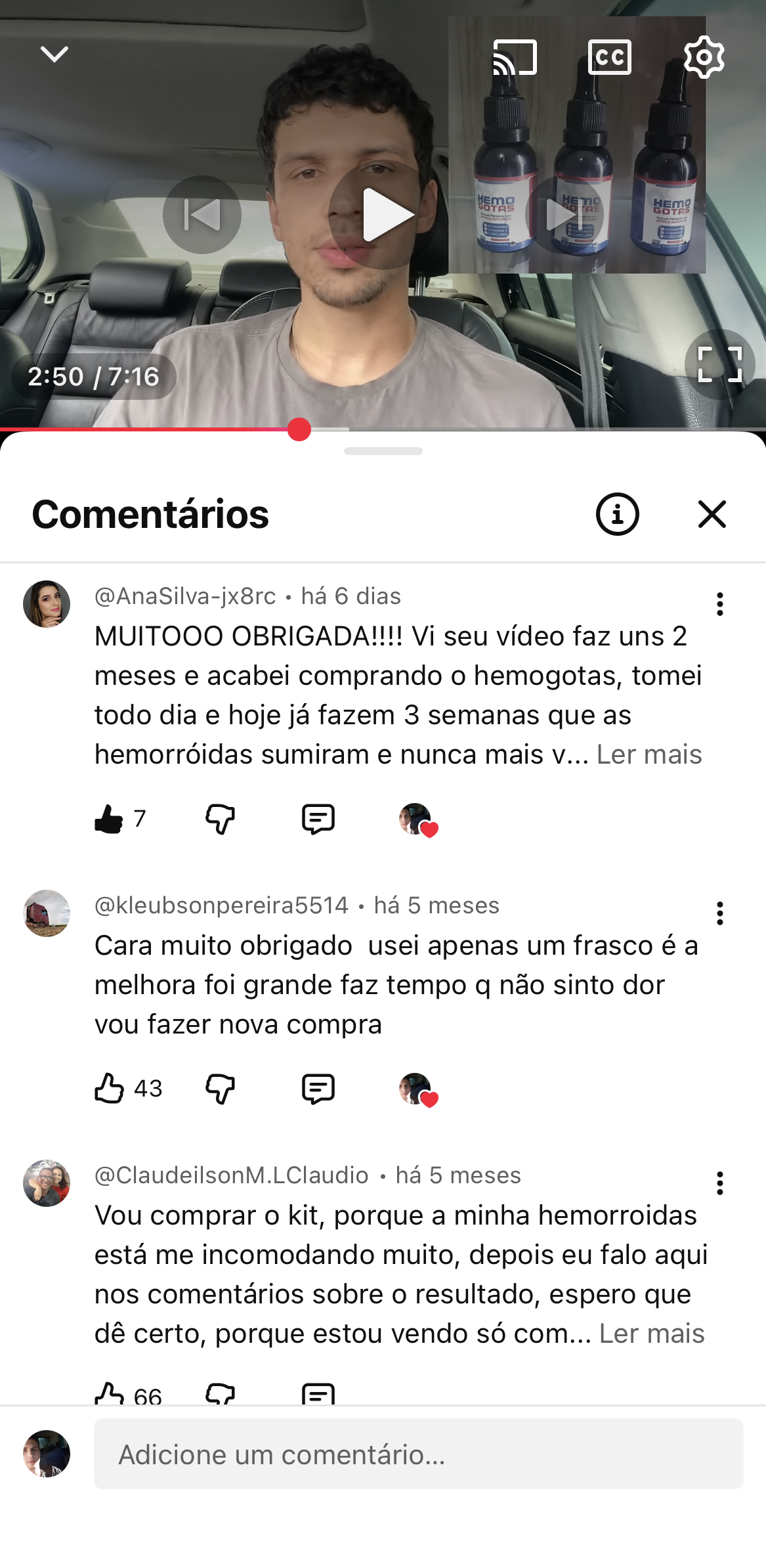Open AnaSilva-jx8rc's profile avatar
Viewport: 766px width, 1568px height.
tap(47, 604)
